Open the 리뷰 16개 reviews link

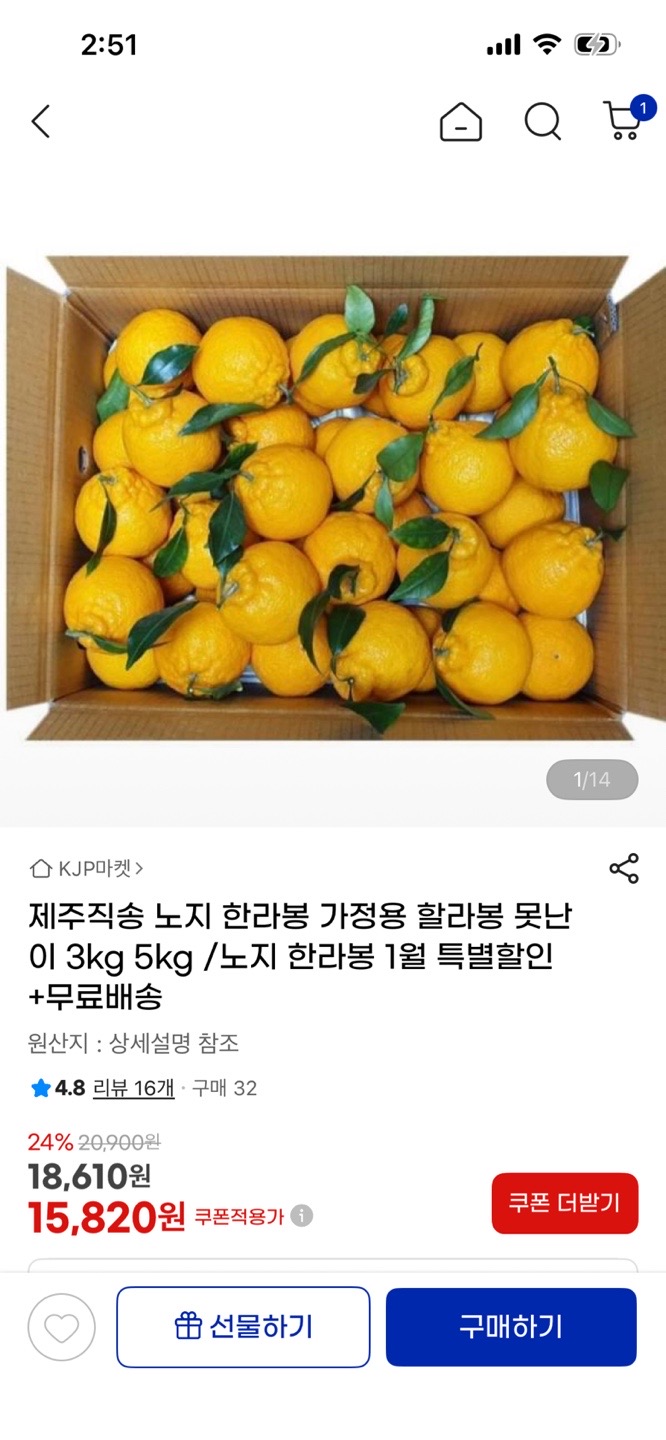[x=133, y=1088]
